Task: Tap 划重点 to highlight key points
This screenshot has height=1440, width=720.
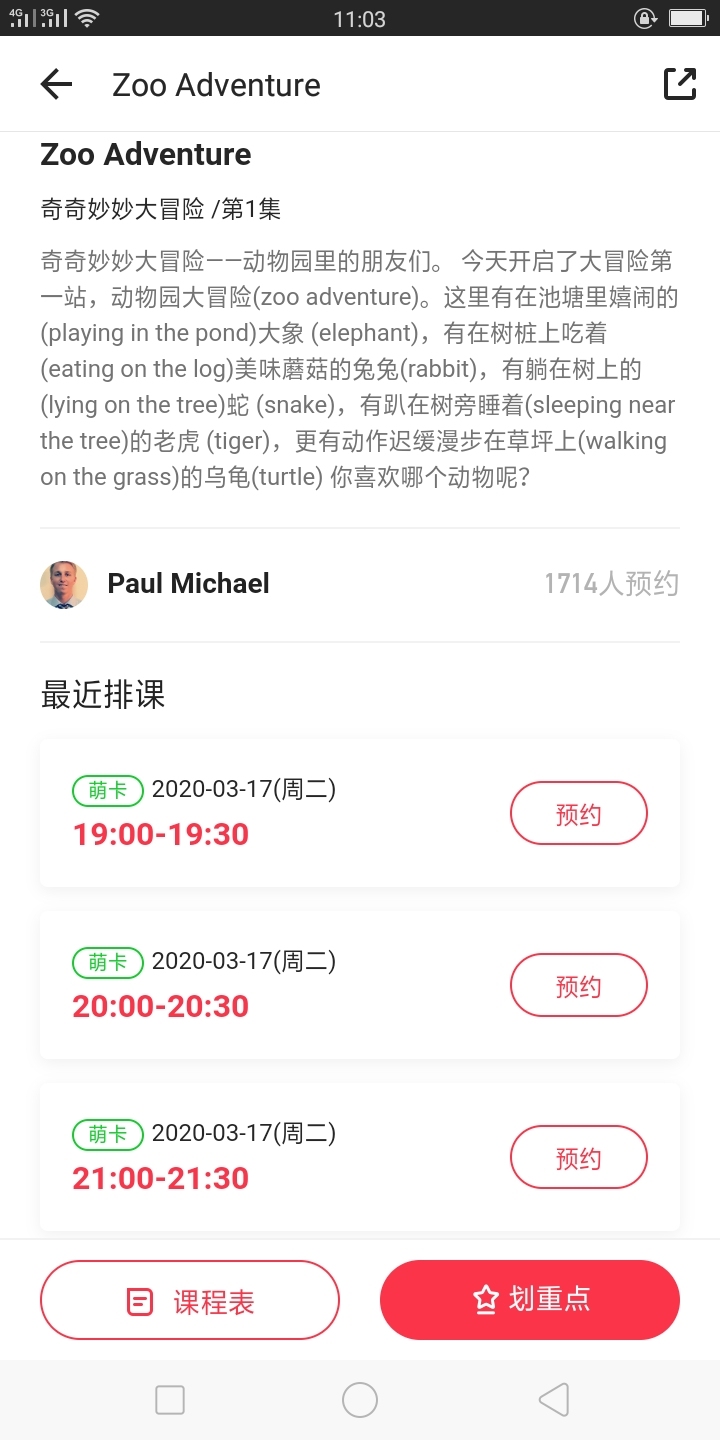Action: (530, 1298)
